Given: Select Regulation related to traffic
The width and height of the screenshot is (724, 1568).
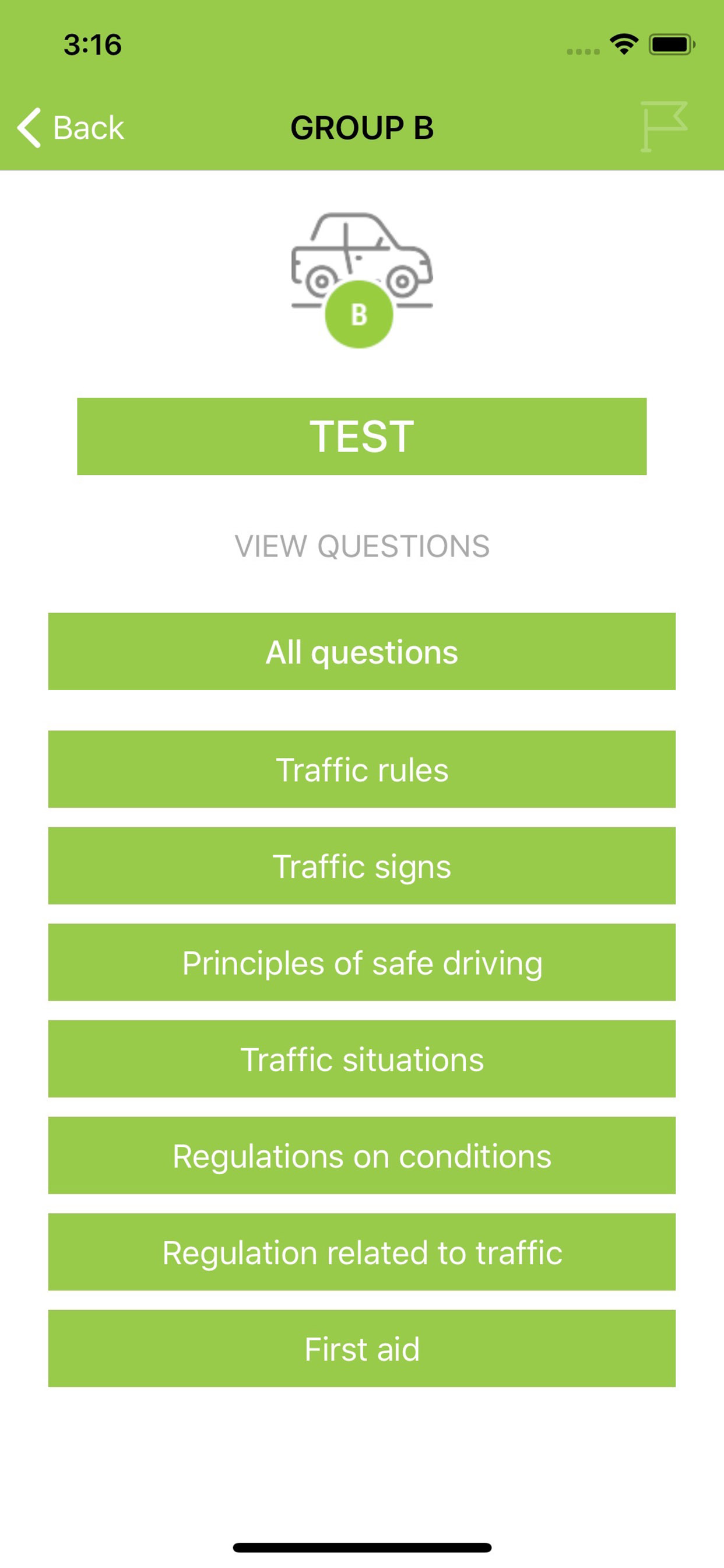Looking at the screenshot, I should click(362, 1252).
